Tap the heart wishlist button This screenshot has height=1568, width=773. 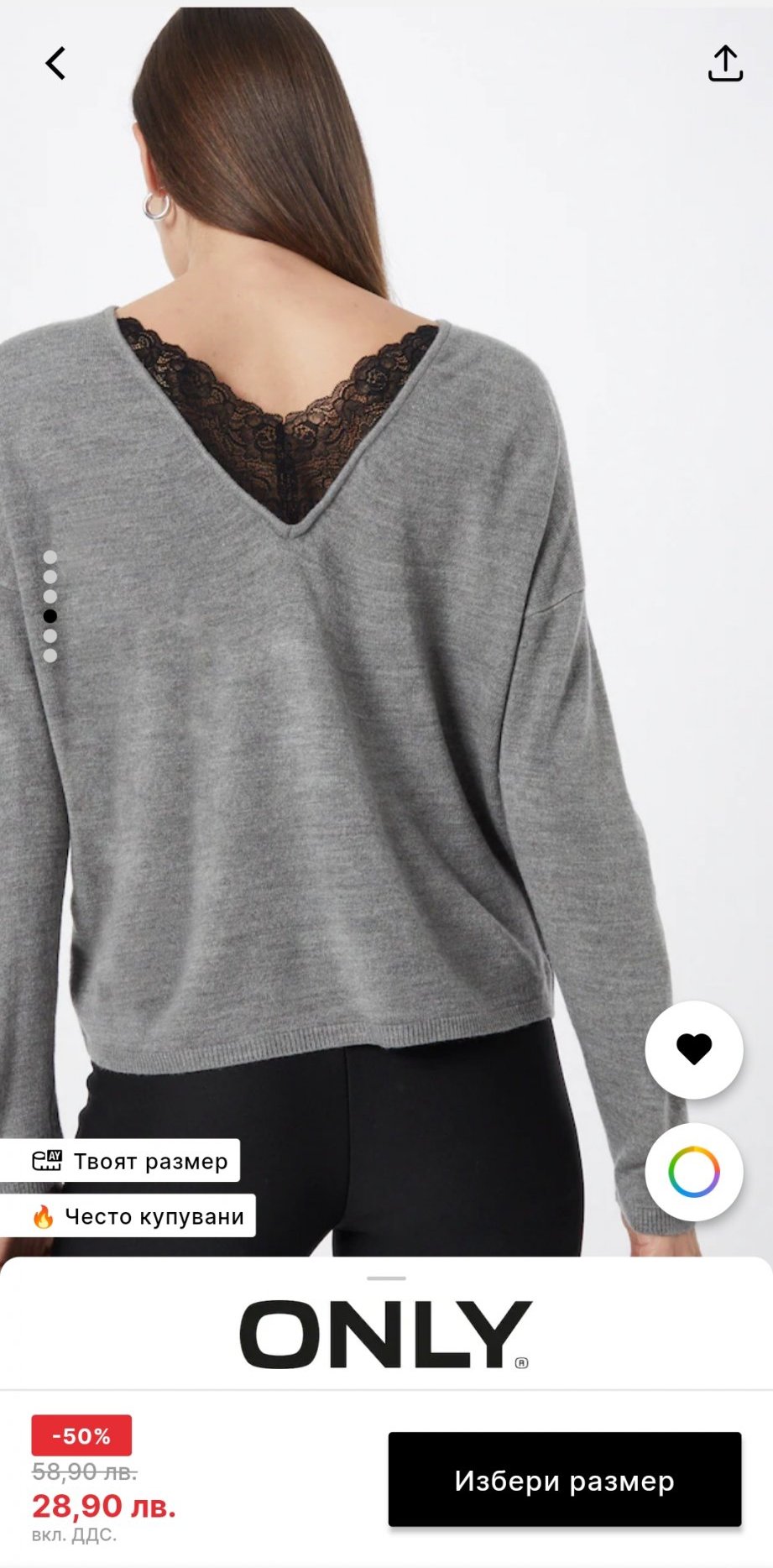[693, 1049]
